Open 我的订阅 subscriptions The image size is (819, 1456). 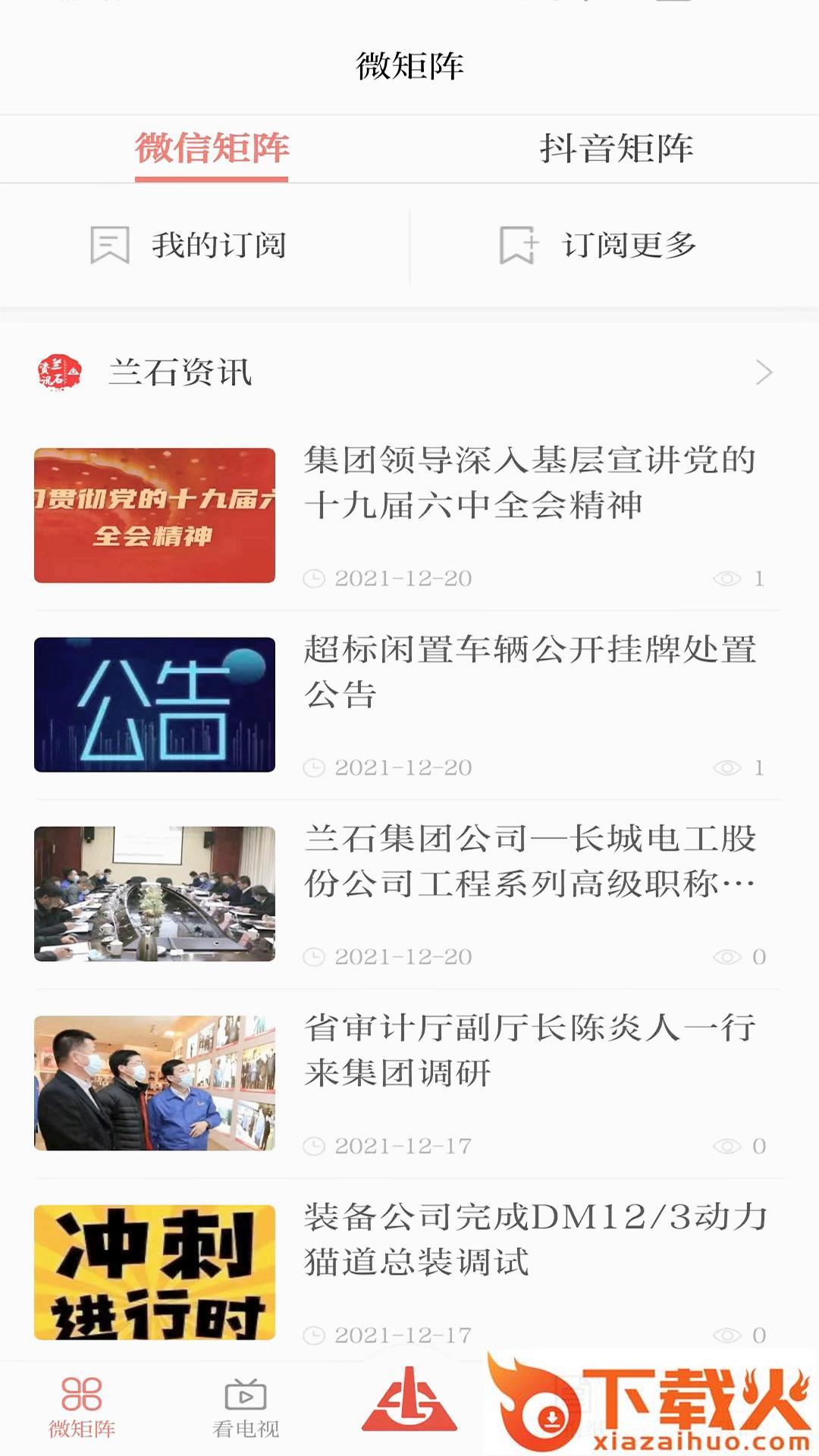pyautogui.click(x=190, y=246)
